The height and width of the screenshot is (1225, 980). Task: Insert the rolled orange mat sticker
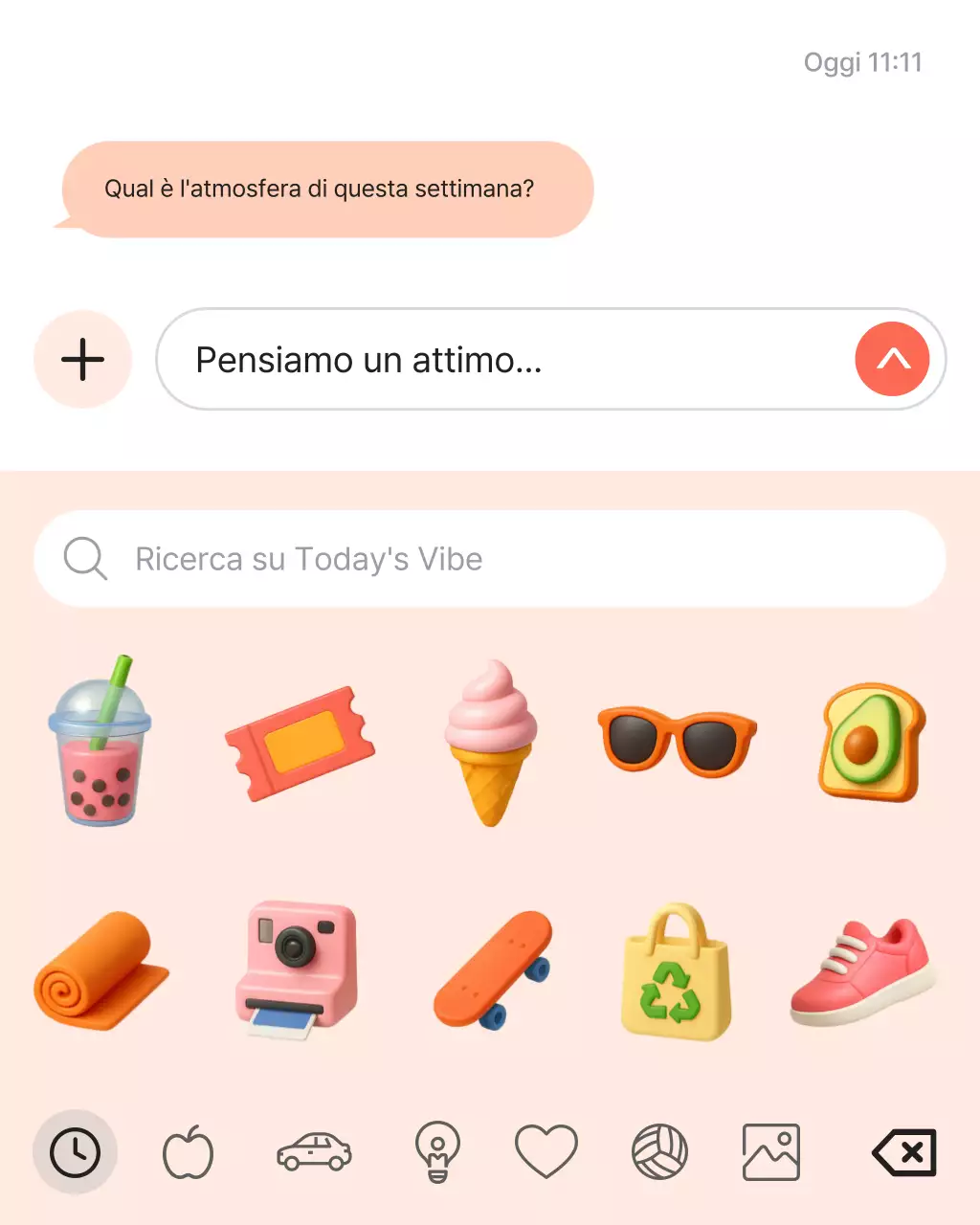(100, 970)
